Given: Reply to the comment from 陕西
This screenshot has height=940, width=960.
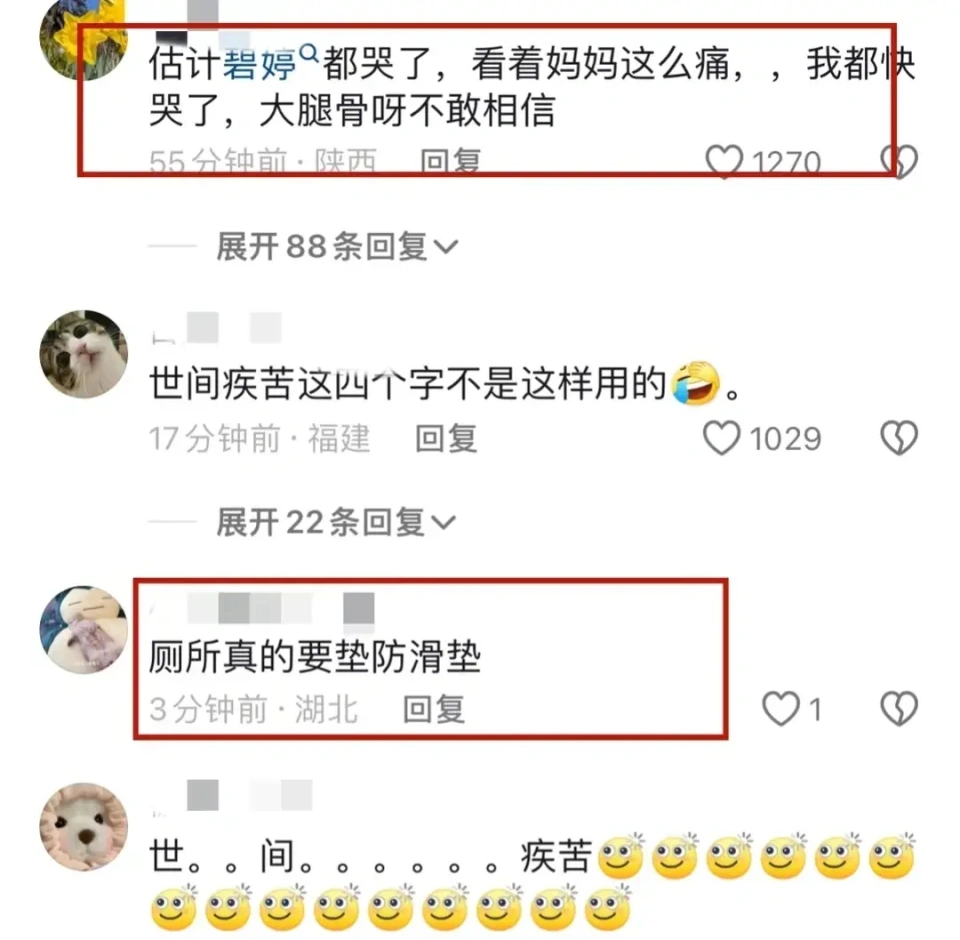Looking at the screenshot, I should 450,162.
